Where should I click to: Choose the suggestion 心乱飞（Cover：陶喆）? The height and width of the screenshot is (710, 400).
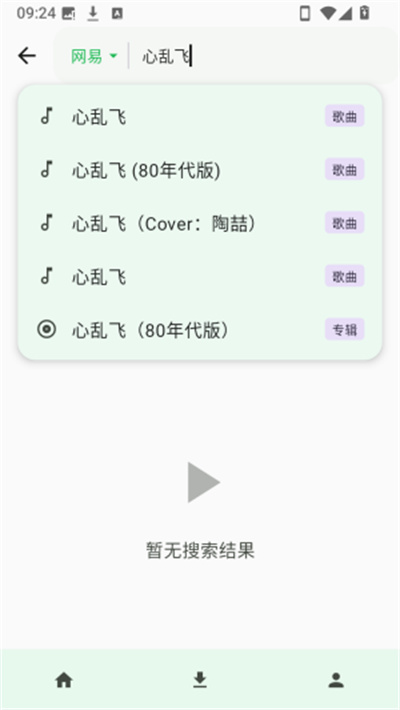tap(200, 223)
